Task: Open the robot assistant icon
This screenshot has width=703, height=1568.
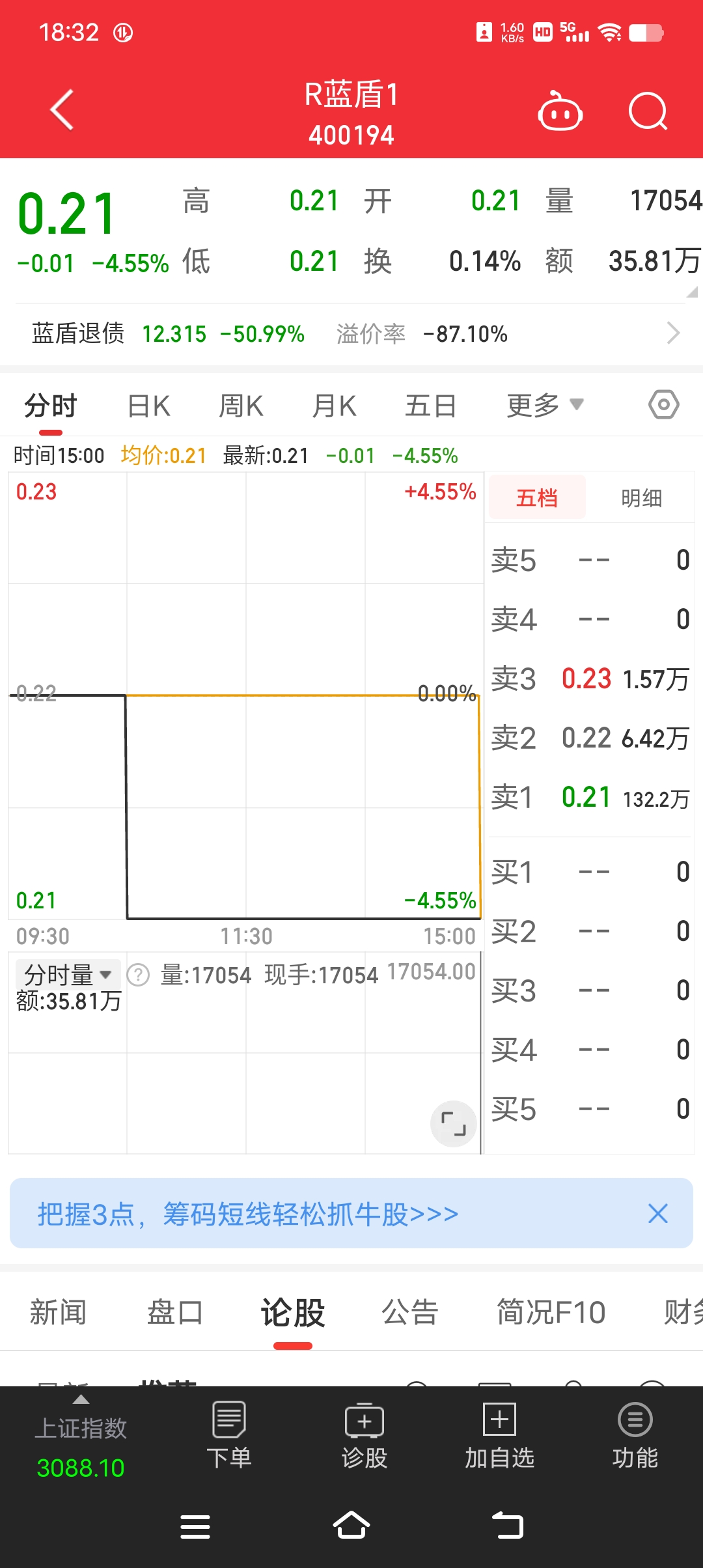Action: click(560, 112)
